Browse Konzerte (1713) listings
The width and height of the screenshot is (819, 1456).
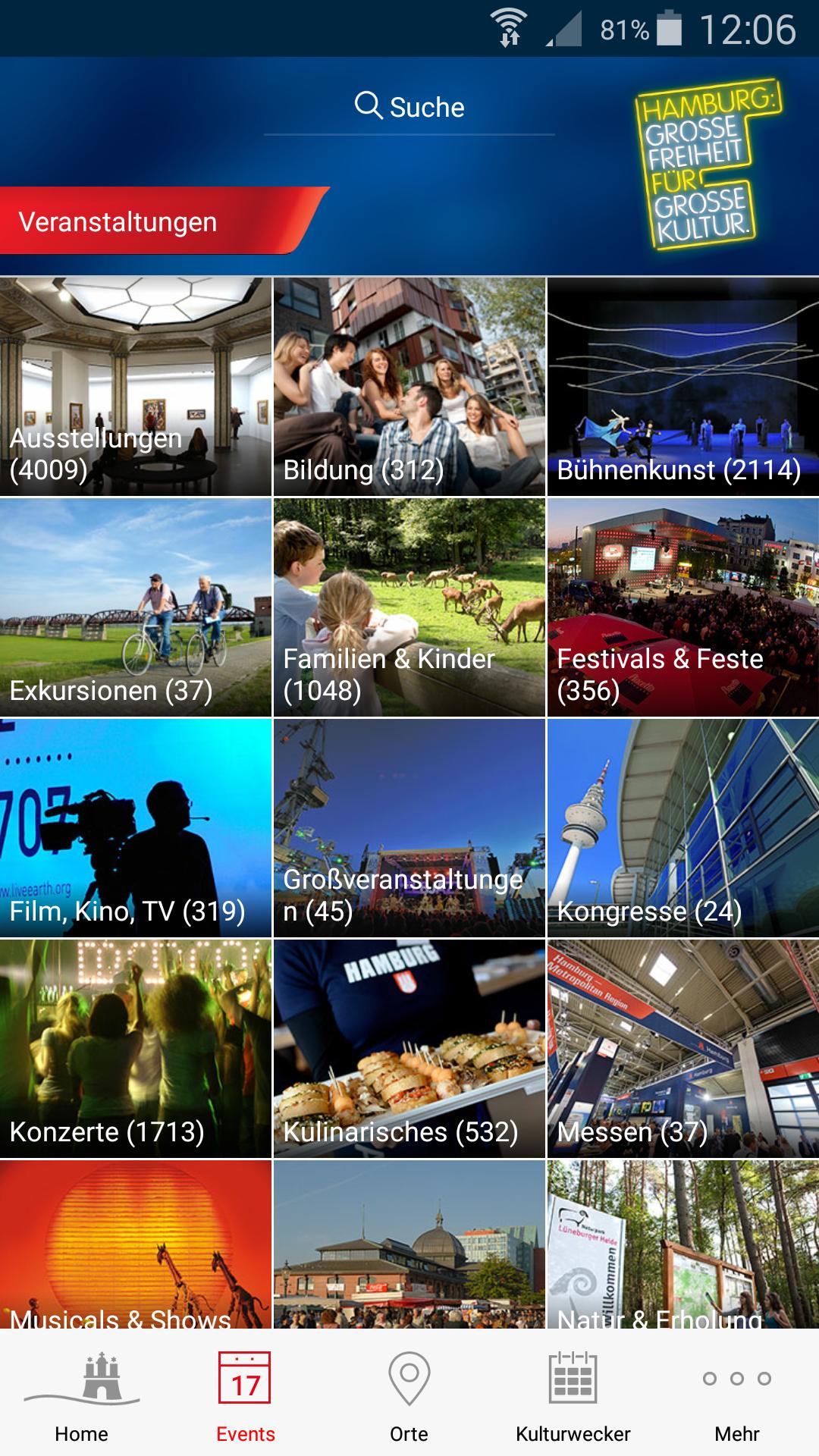point(136,1049)
